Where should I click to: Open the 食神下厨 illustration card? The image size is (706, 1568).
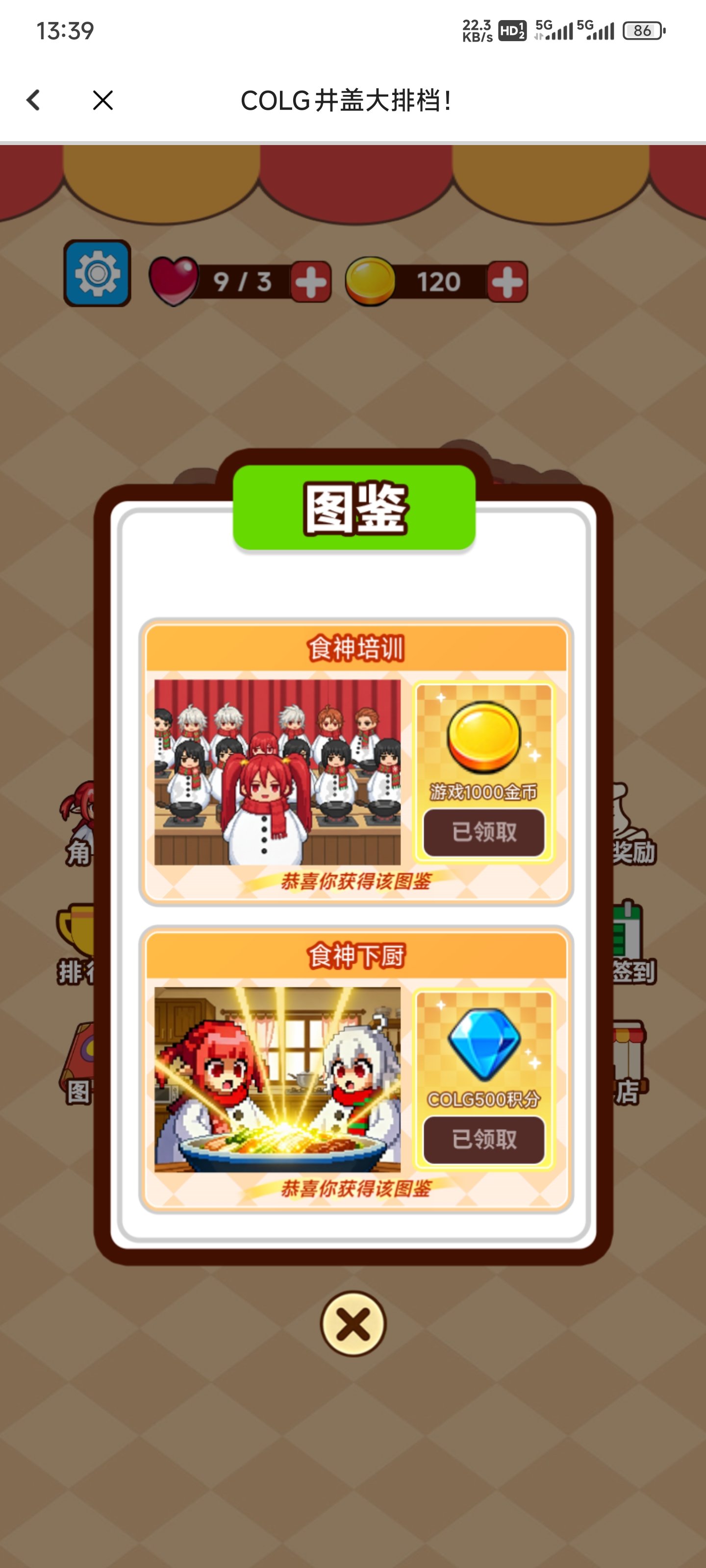tap(278, 1079)
